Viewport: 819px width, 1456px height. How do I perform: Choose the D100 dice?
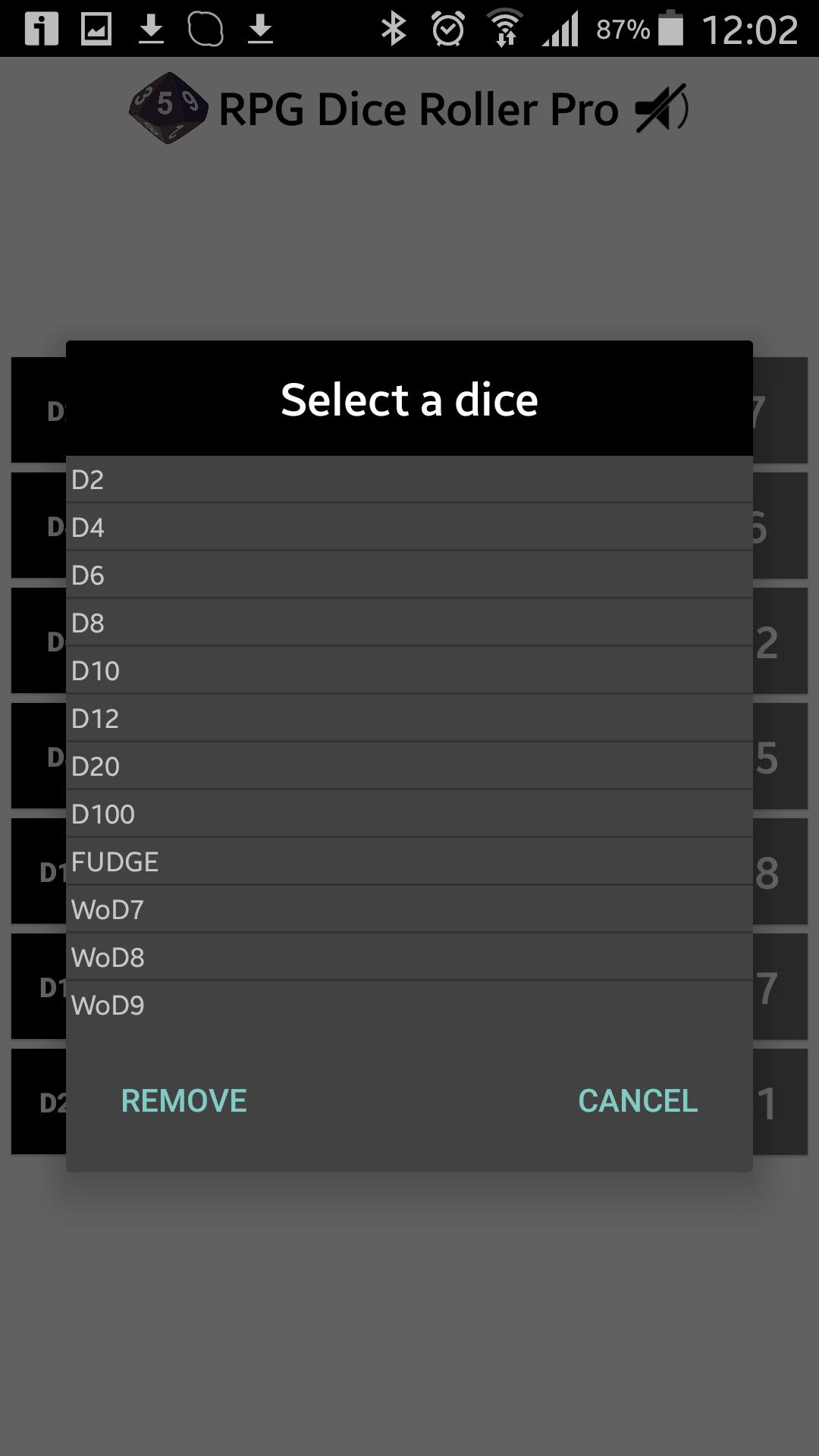tap(409, 813)
